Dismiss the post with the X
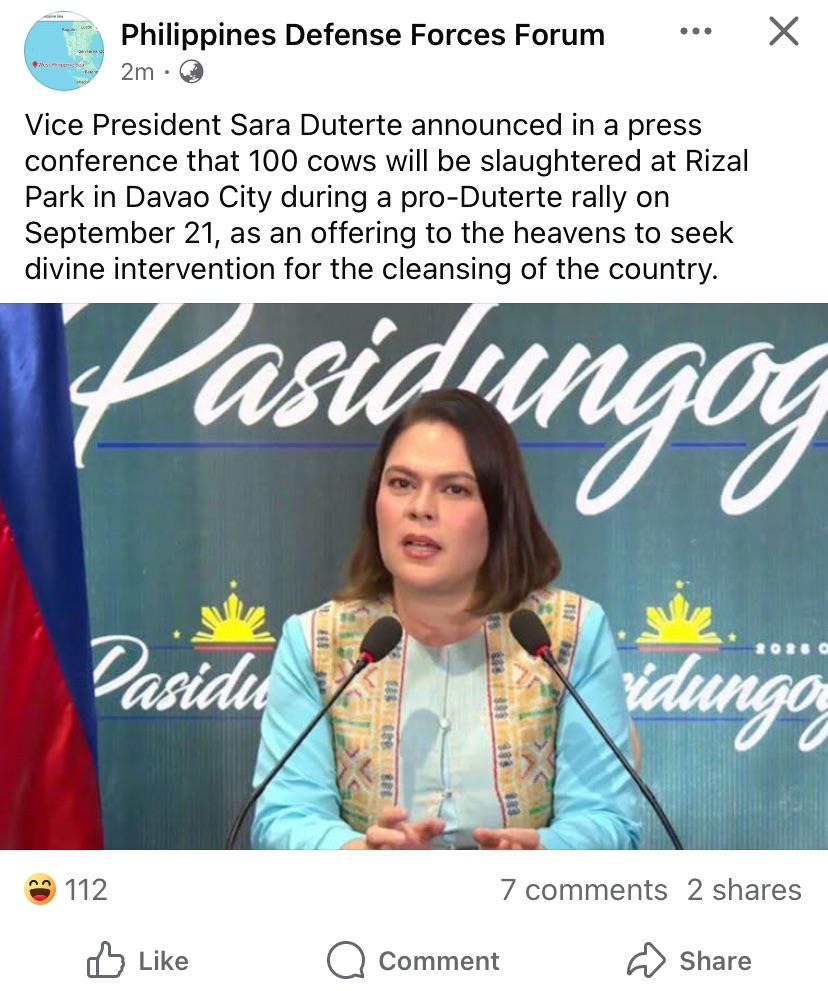 [x=783, y=32]
